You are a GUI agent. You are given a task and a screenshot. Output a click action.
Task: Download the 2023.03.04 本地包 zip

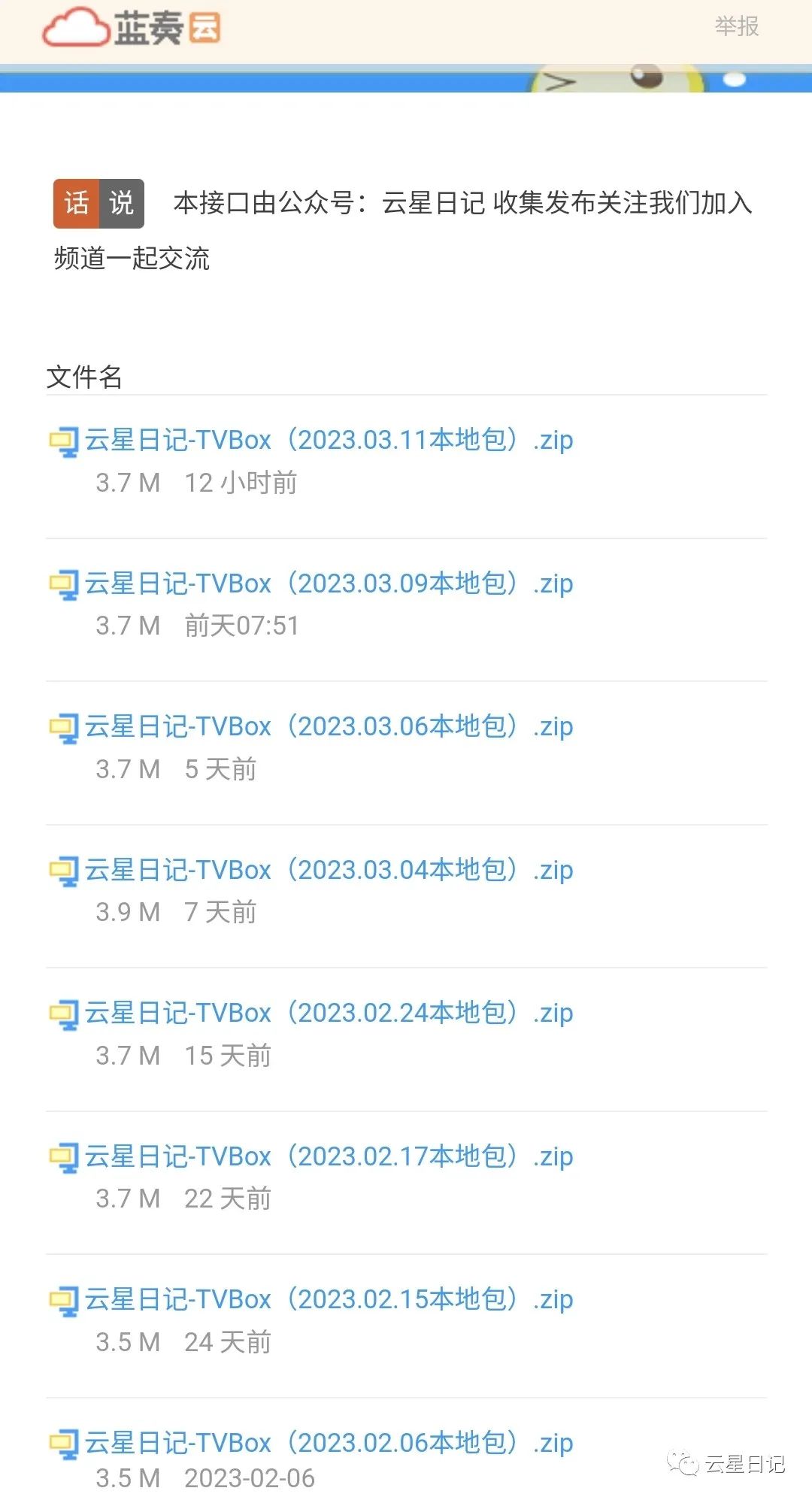[x=329, y=870]
